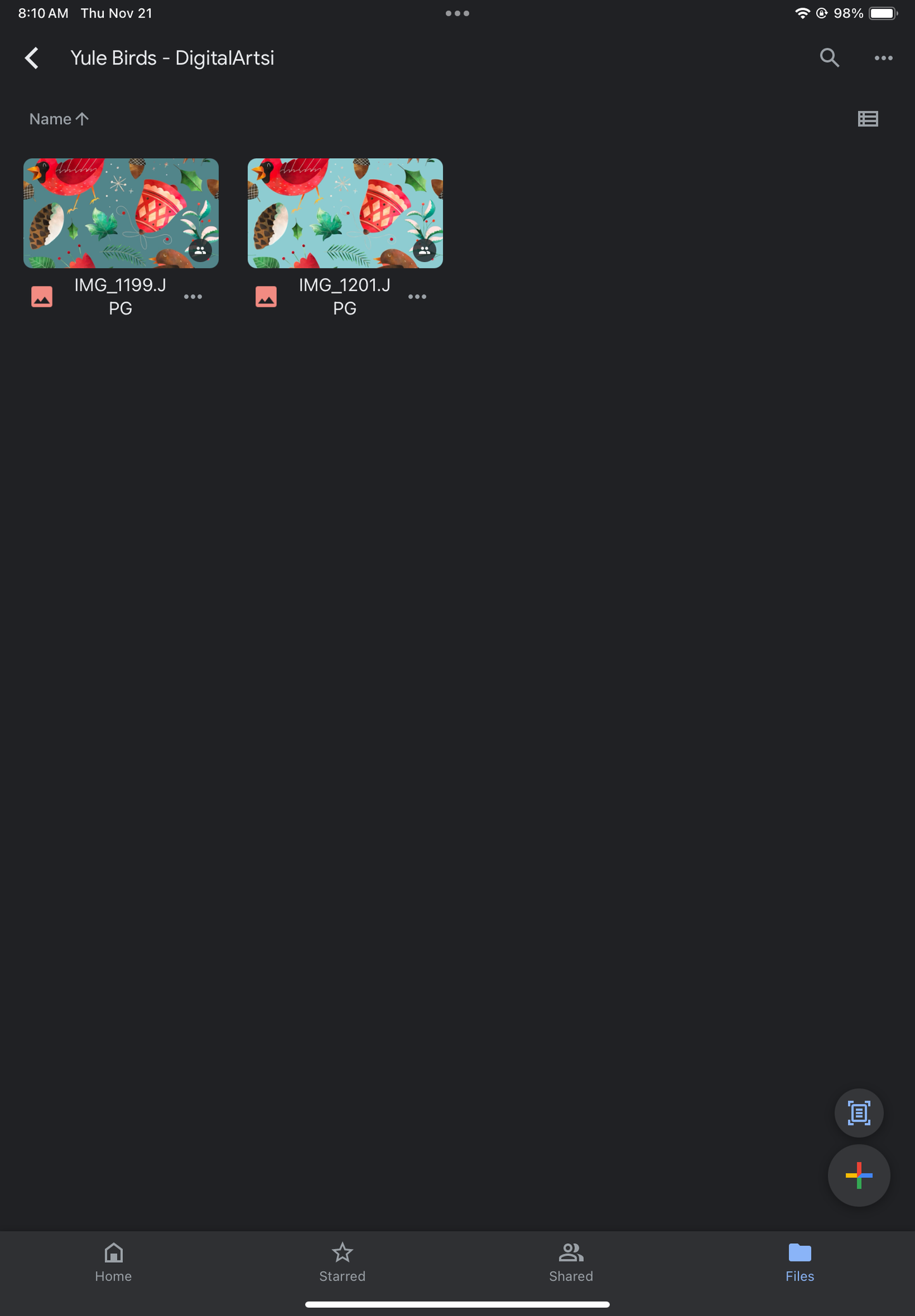Select the Files tab
Screen dimensions: 915x1316
click(x=799, y=1262)
